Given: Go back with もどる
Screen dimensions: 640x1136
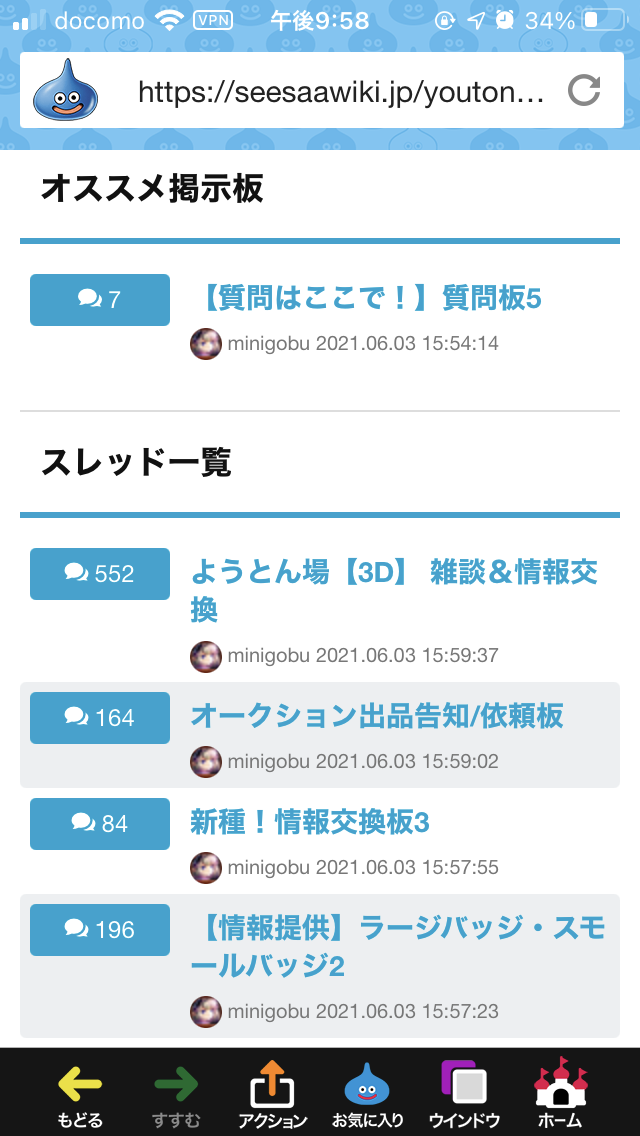Looking at the screenshot, I should coord(80,1095).
